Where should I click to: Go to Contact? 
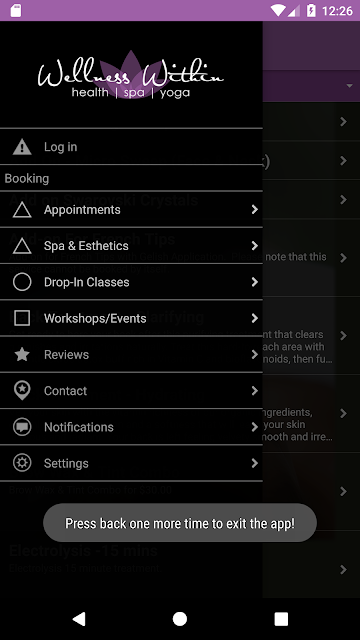tap(131, 391)
